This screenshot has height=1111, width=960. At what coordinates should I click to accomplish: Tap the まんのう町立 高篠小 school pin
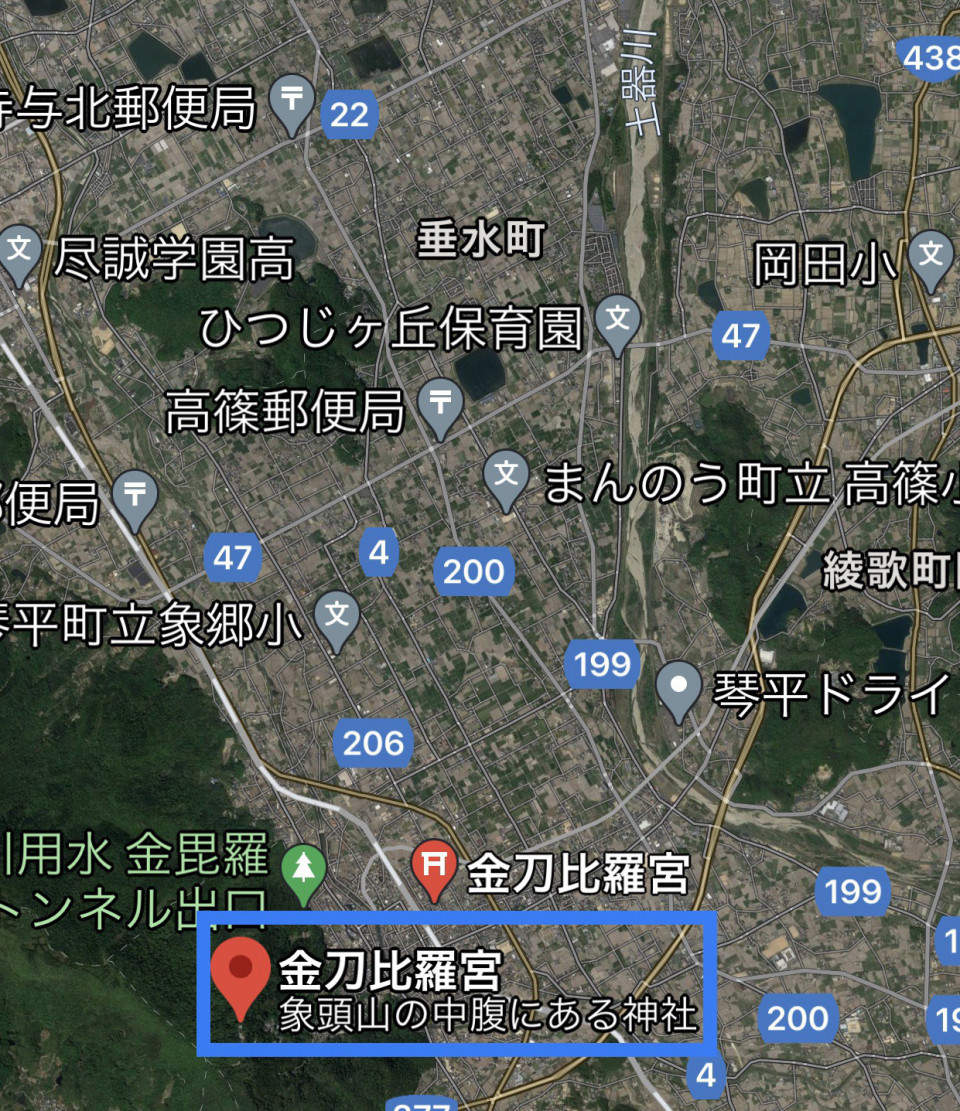click(x=506, y=475)
